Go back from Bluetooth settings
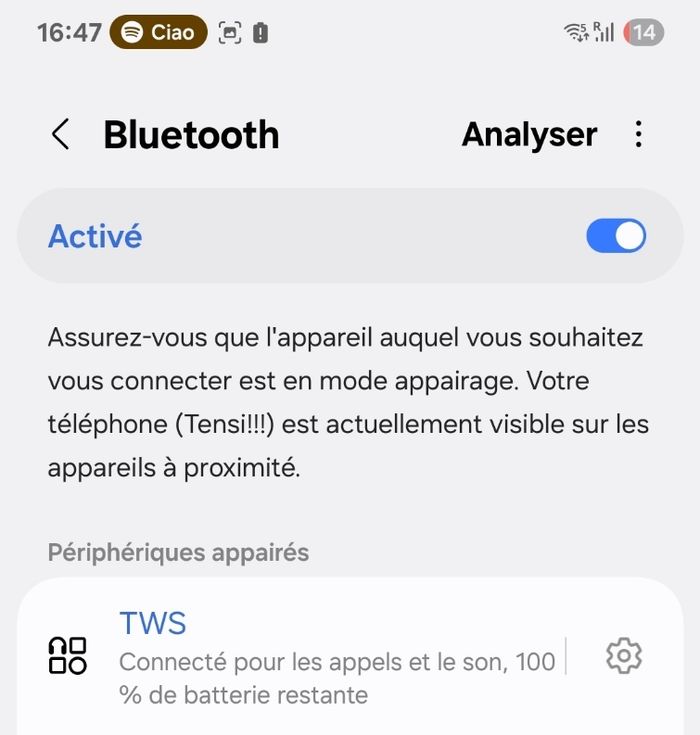The image size is (700, 735). [61, 135]
